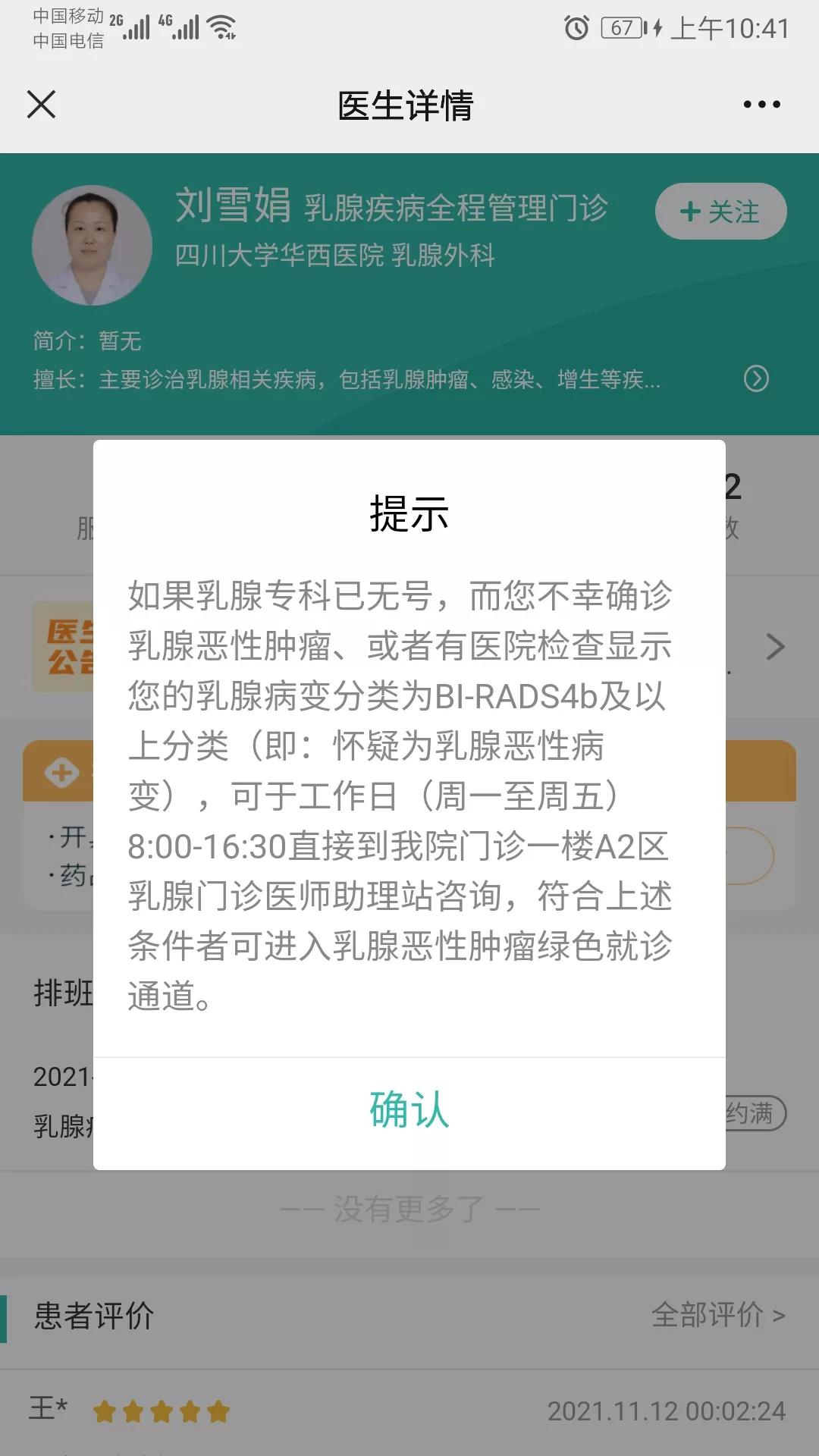Image resolution: width=819 pixels, height=1456 pixels.
Task: Open the announcement details via right chevron
Action: coord(775,647)
